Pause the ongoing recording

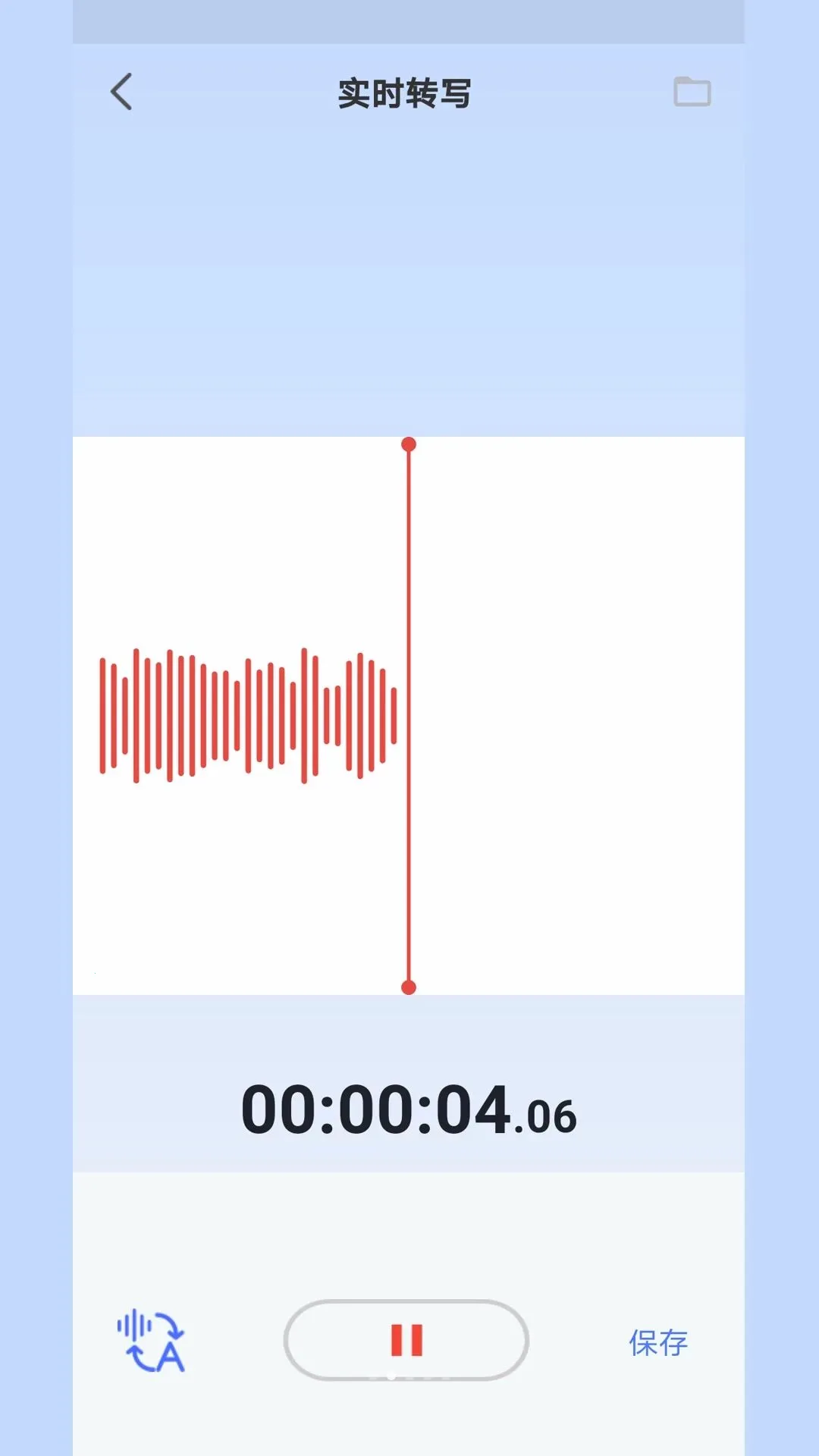406,1340
